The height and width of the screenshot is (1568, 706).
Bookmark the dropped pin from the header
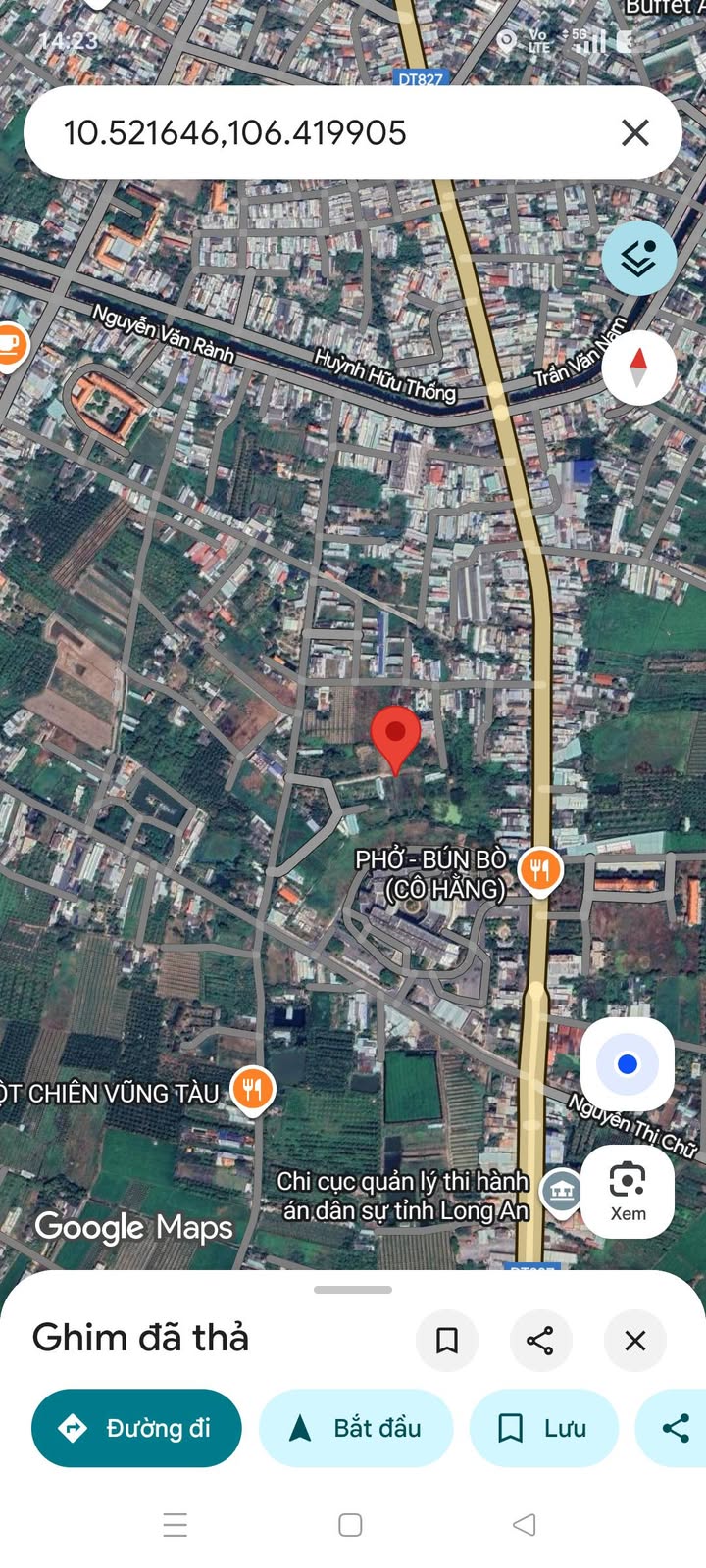coord(447,1340)
